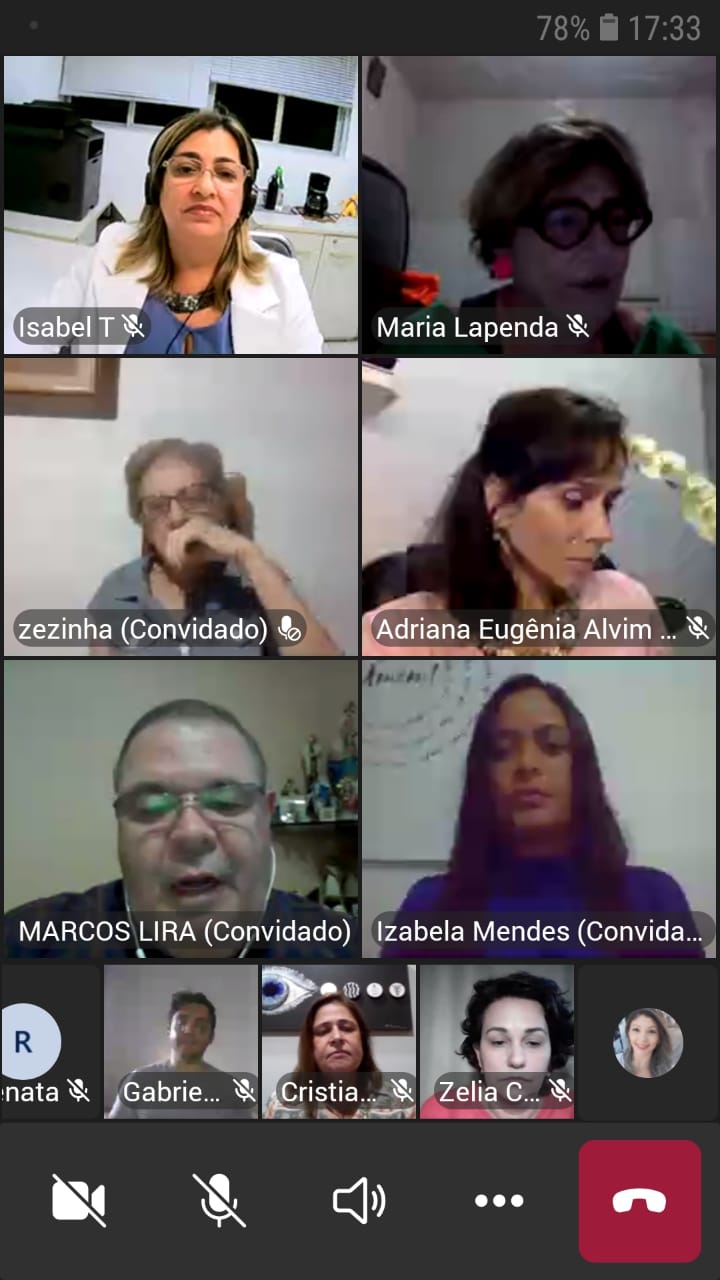The height and width of the screenshot is (1280, 720).
Task: Select Maria Lapenda's video tile
Action: click(539, 205)
